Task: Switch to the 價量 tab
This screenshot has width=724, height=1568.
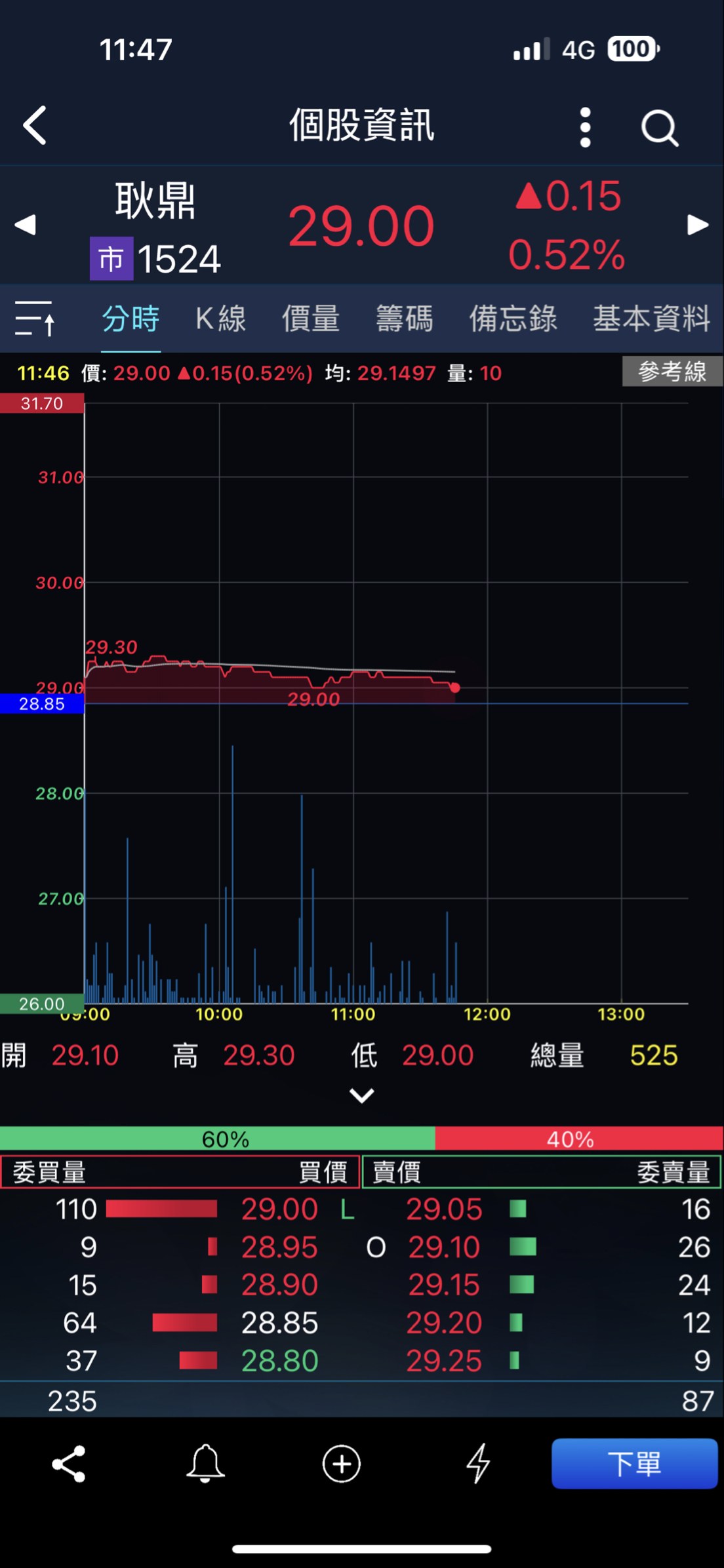Action: pyautogui.click(x=310, y=319)
